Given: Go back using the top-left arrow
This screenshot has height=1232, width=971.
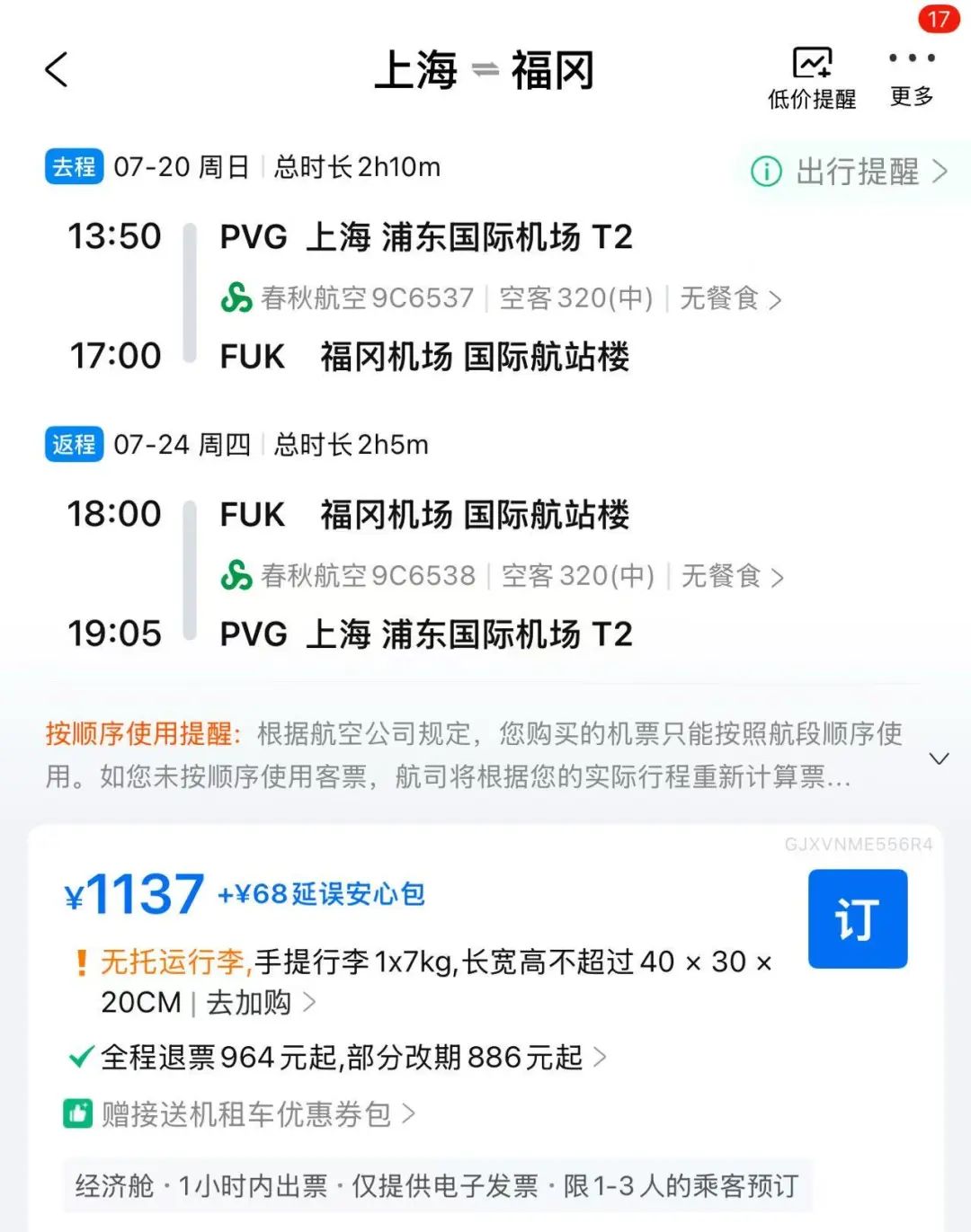Looking at the screenshot, I should (57, 70).
